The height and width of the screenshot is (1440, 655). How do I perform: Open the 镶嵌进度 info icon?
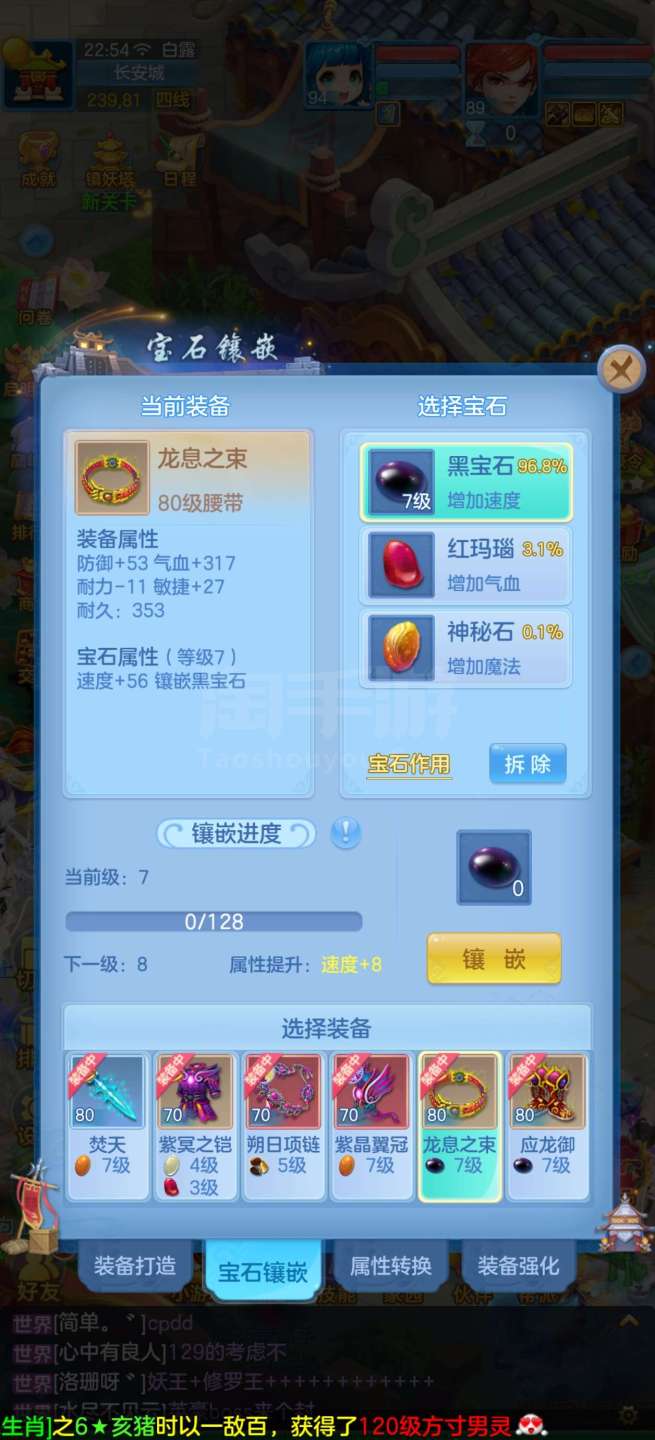pyautogui.click(x=345, y=832)
